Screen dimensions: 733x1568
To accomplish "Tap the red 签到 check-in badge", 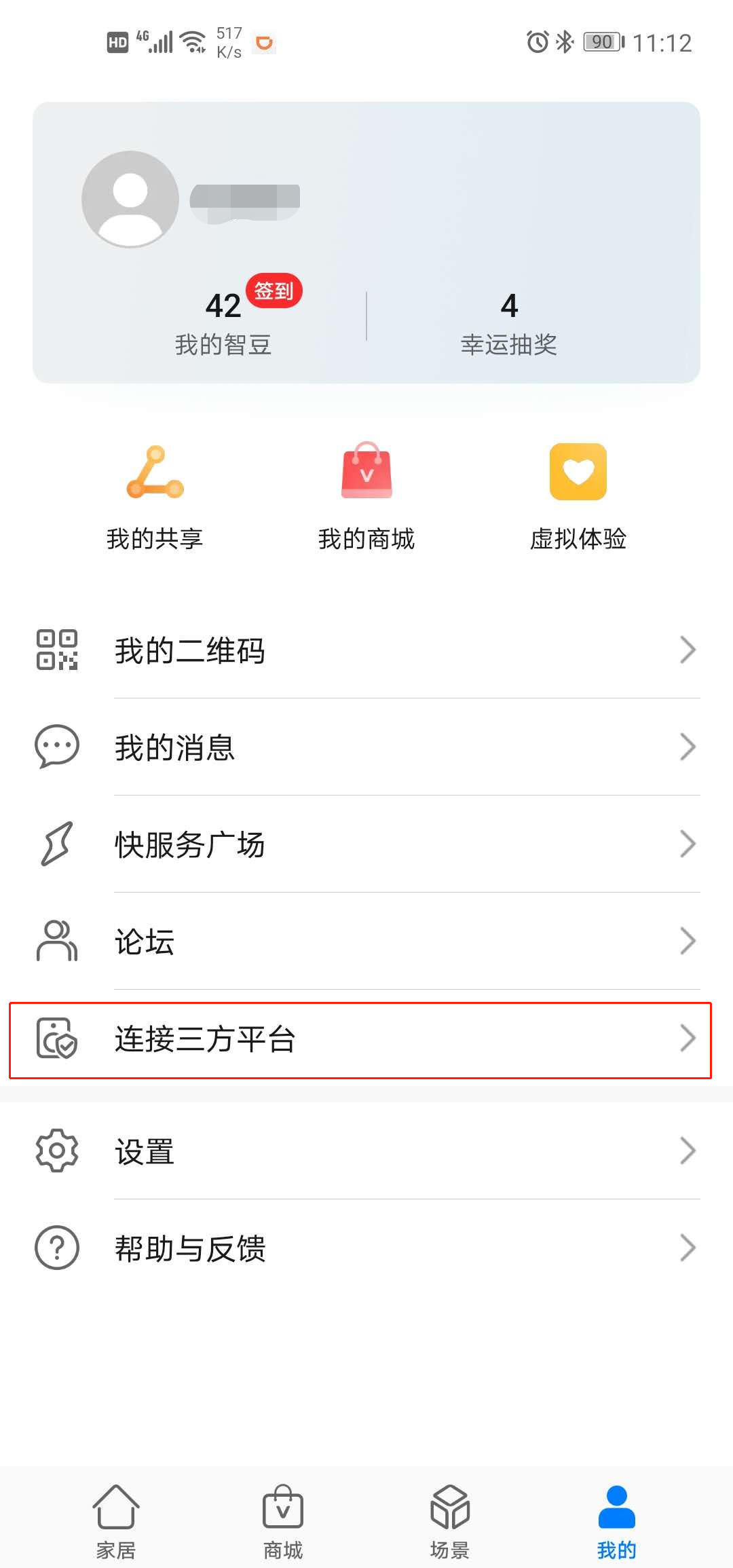I will click(274, 291).
